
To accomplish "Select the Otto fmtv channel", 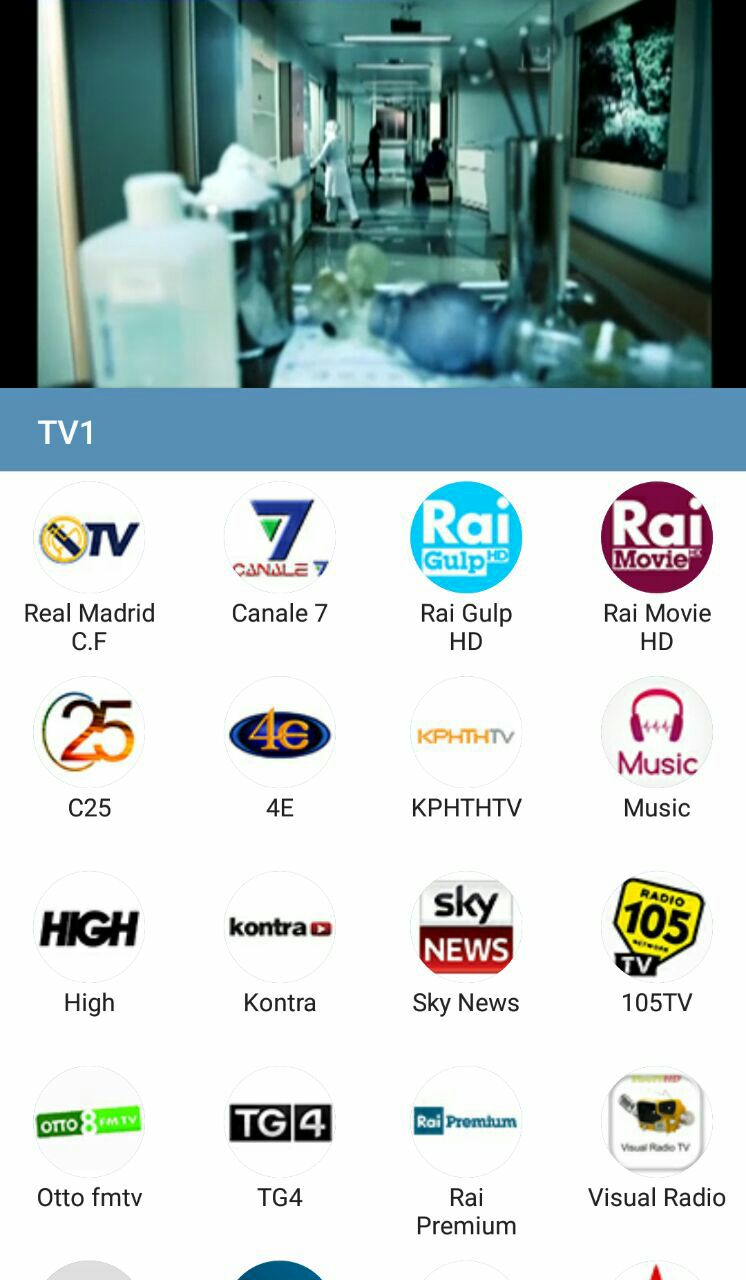I will 89,1122.
